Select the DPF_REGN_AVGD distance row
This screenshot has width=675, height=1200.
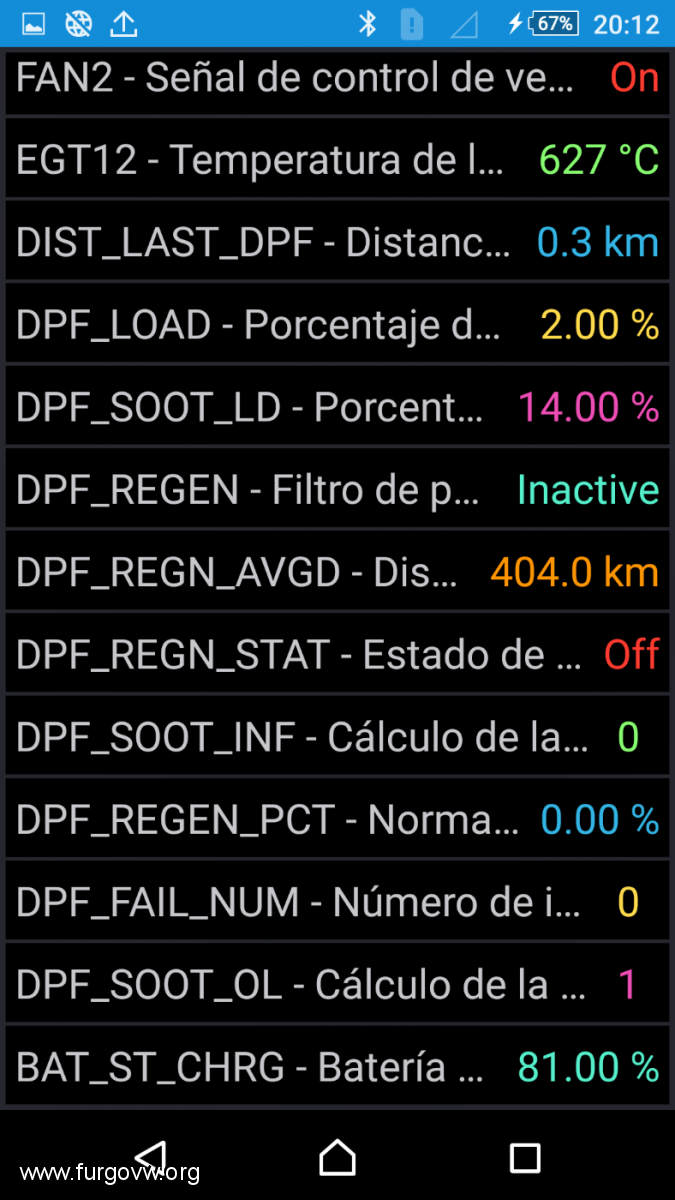337,572
